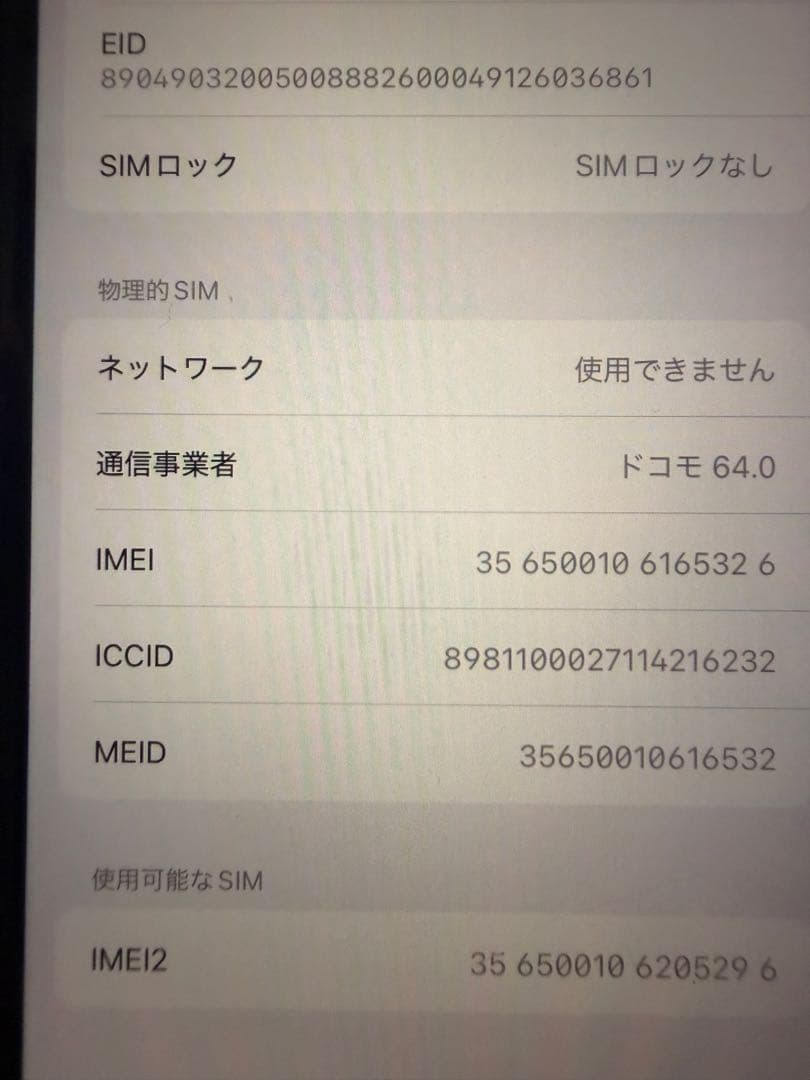810x1080 pixels.
Task: Tap the ドコモ 64.0 carrier value
Action: click(x=698, y=466)
